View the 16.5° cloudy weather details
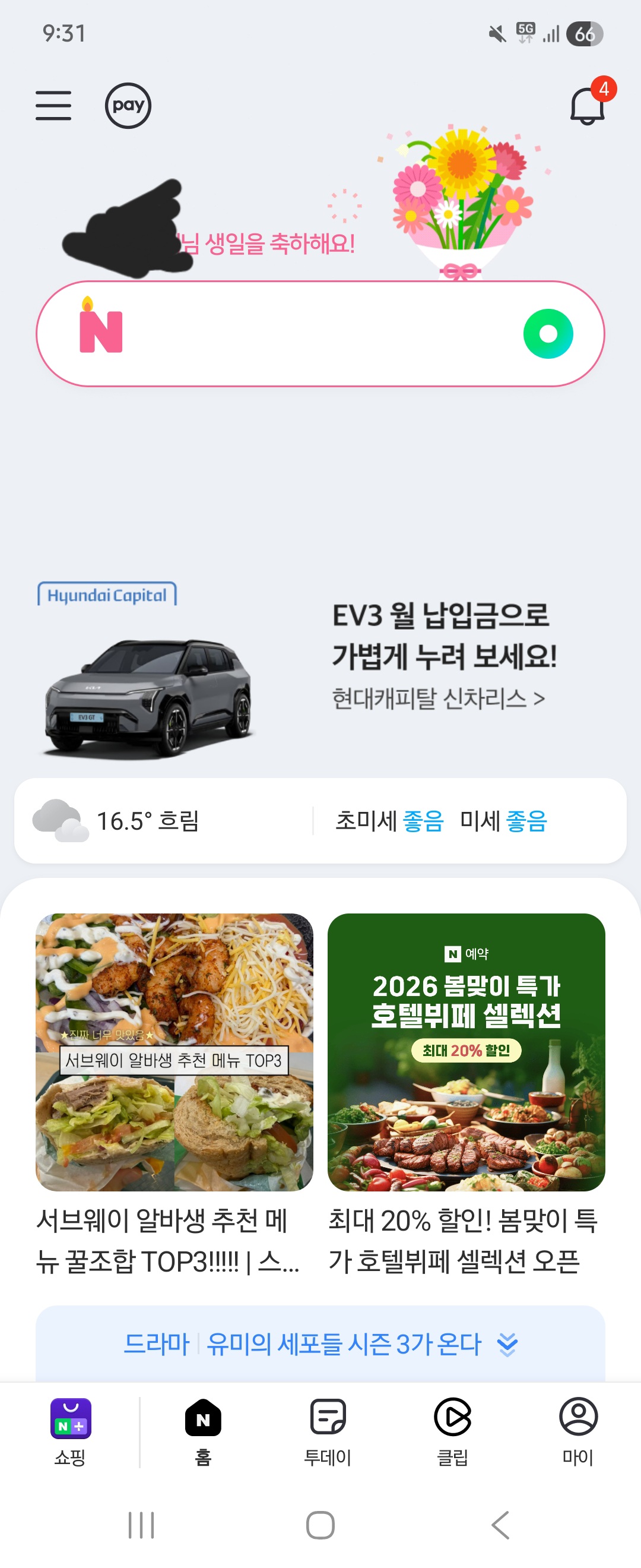 [x=146, y=820]
